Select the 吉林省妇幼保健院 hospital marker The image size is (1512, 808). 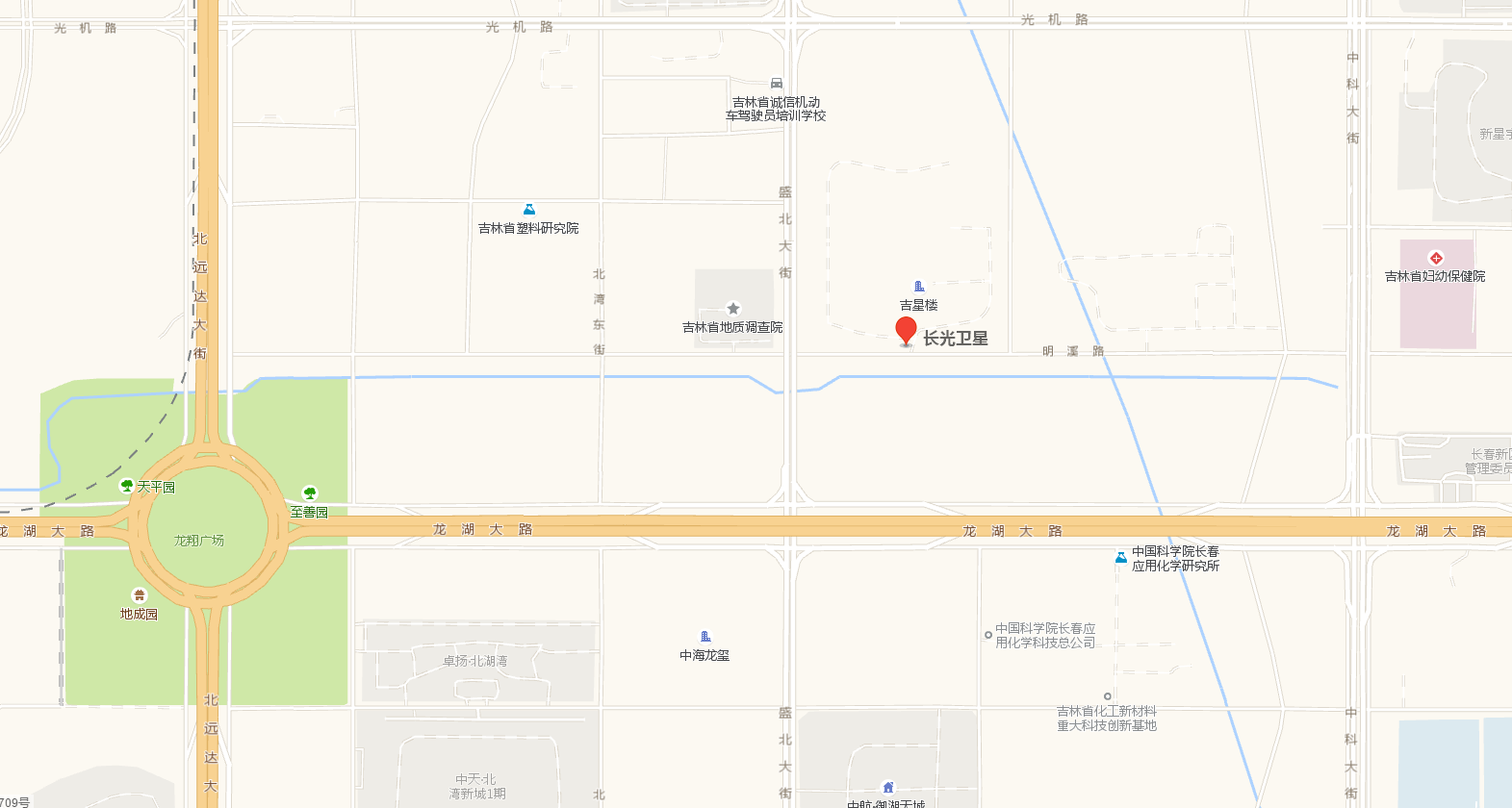1436,258
